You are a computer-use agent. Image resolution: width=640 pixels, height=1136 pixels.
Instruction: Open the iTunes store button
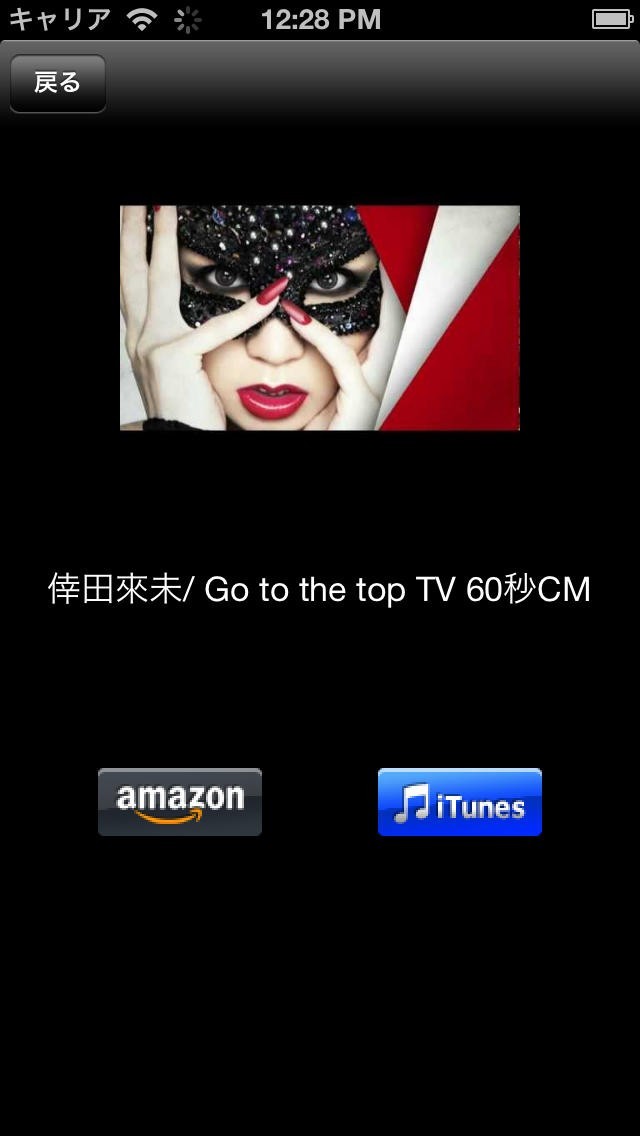click(460, 802)
